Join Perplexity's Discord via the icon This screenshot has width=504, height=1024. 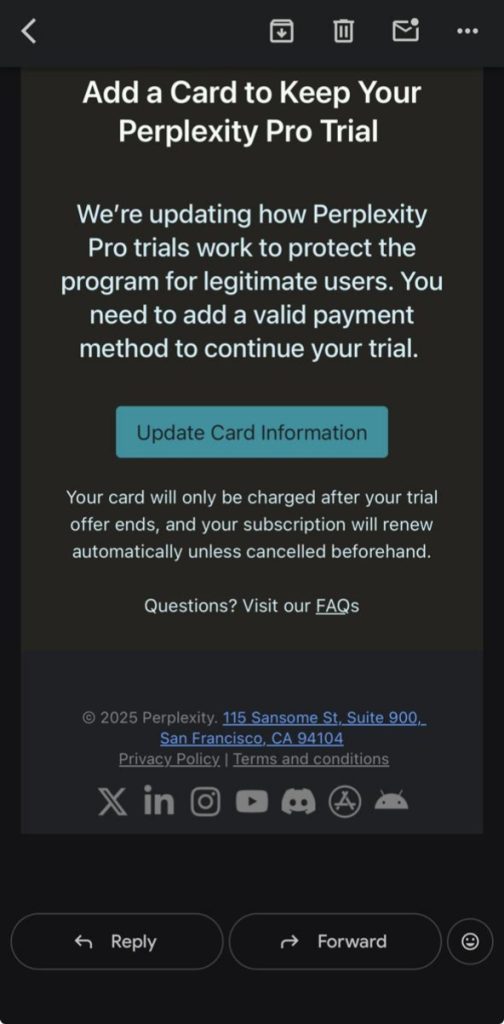[x=298, y=802]
